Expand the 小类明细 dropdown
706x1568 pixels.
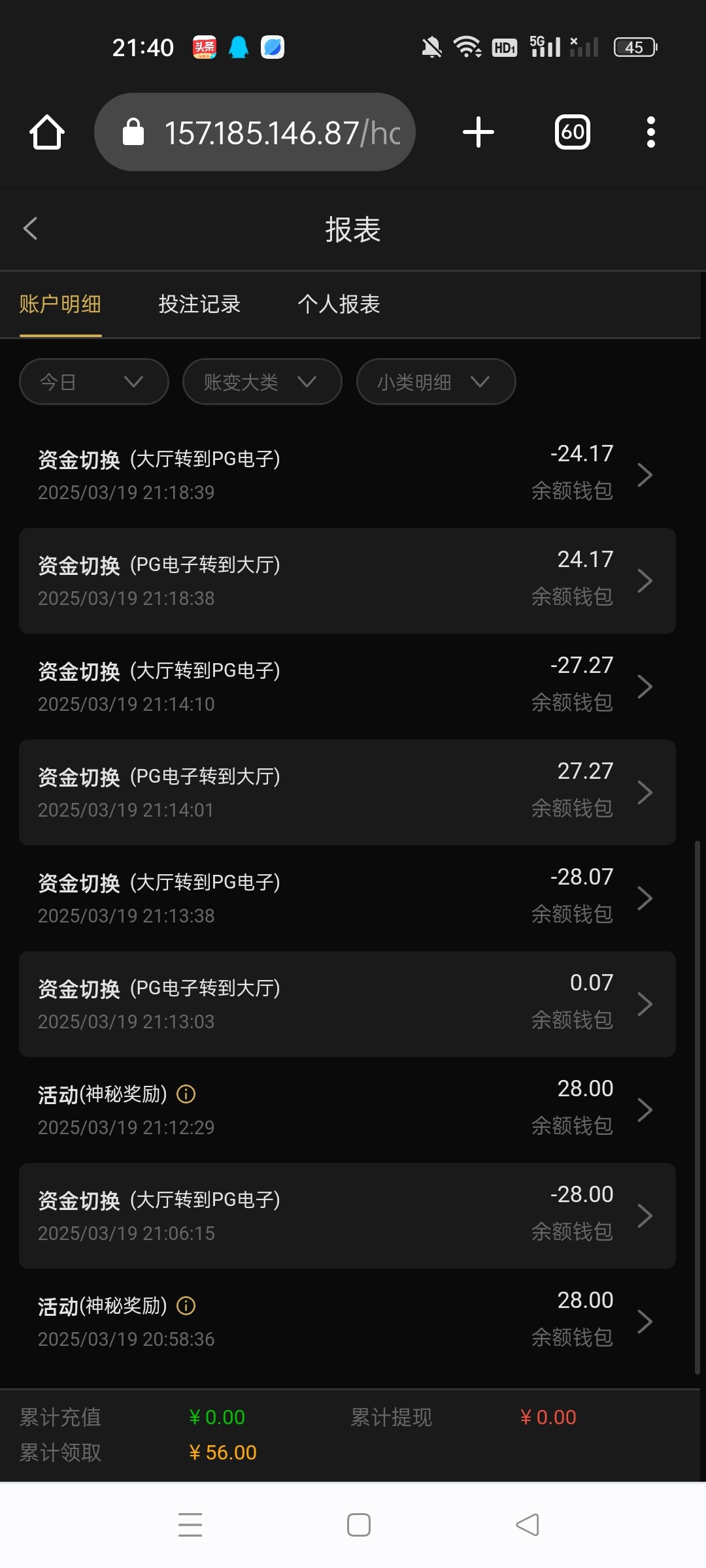tap(436, 382)
